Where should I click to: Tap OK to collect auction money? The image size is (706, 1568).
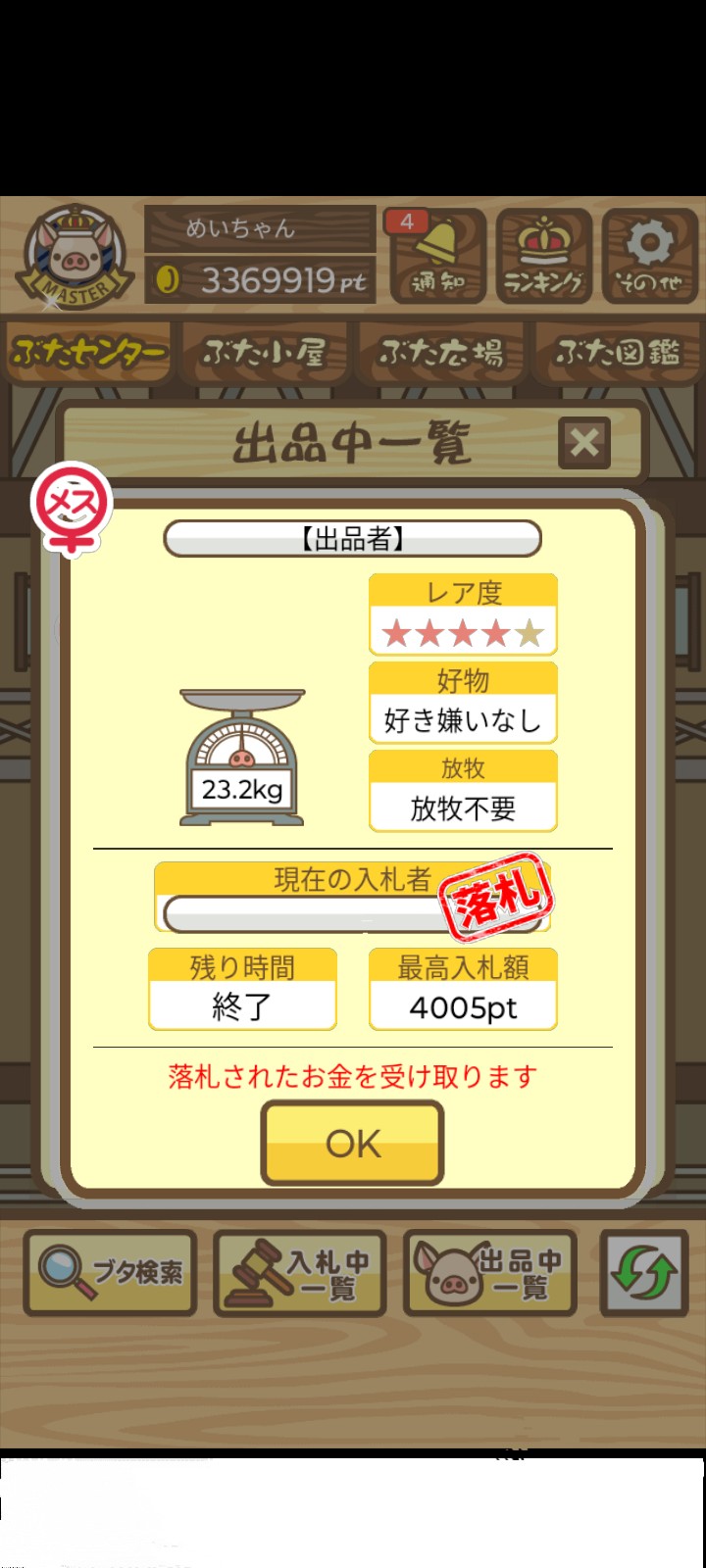[x=352, y=1143]
